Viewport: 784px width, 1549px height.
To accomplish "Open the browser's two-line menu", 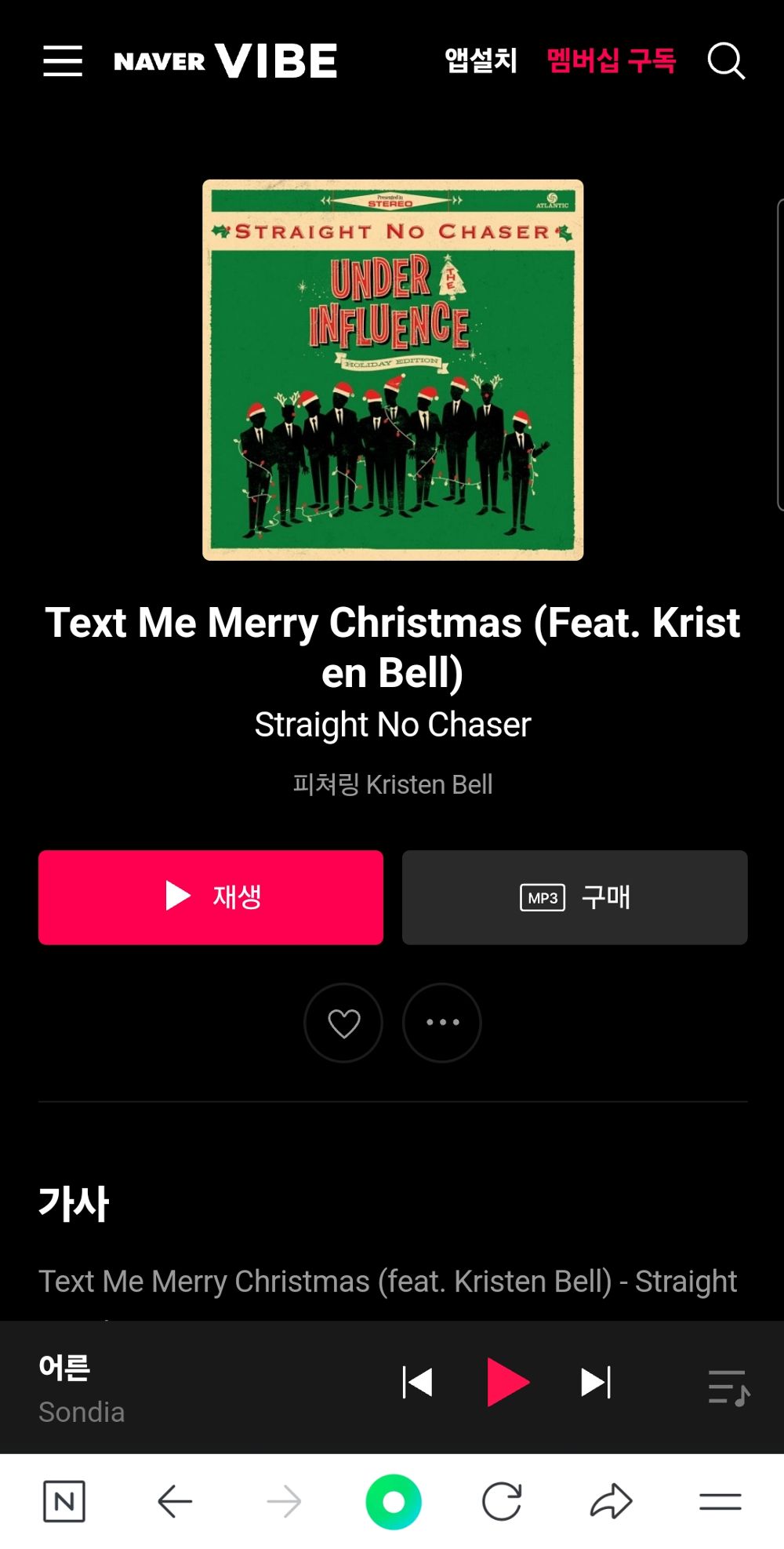I will pos(720,1502).
